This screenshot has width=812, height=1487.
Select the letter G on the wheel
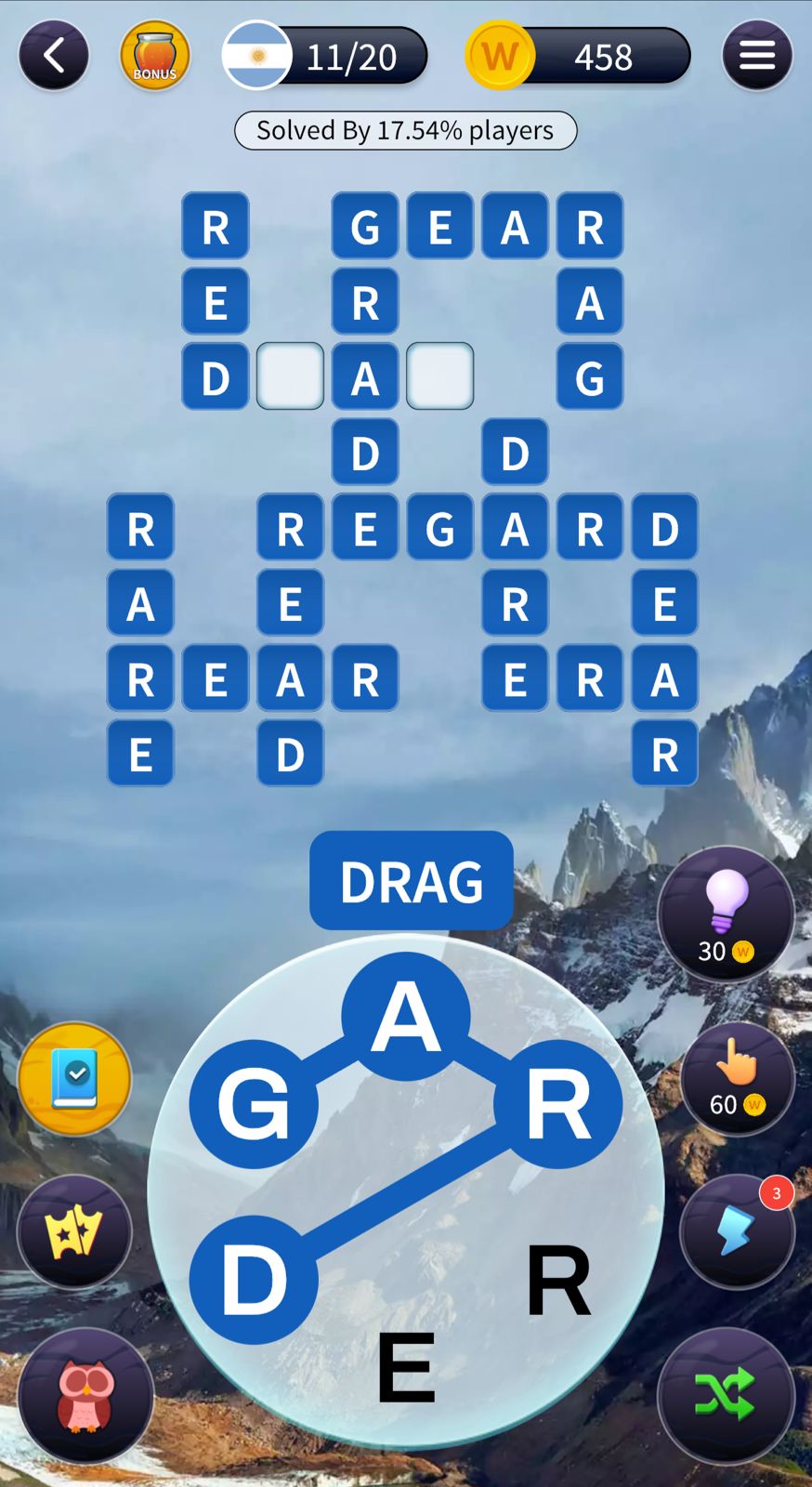pyautogui.click(x=254, y=1104)
